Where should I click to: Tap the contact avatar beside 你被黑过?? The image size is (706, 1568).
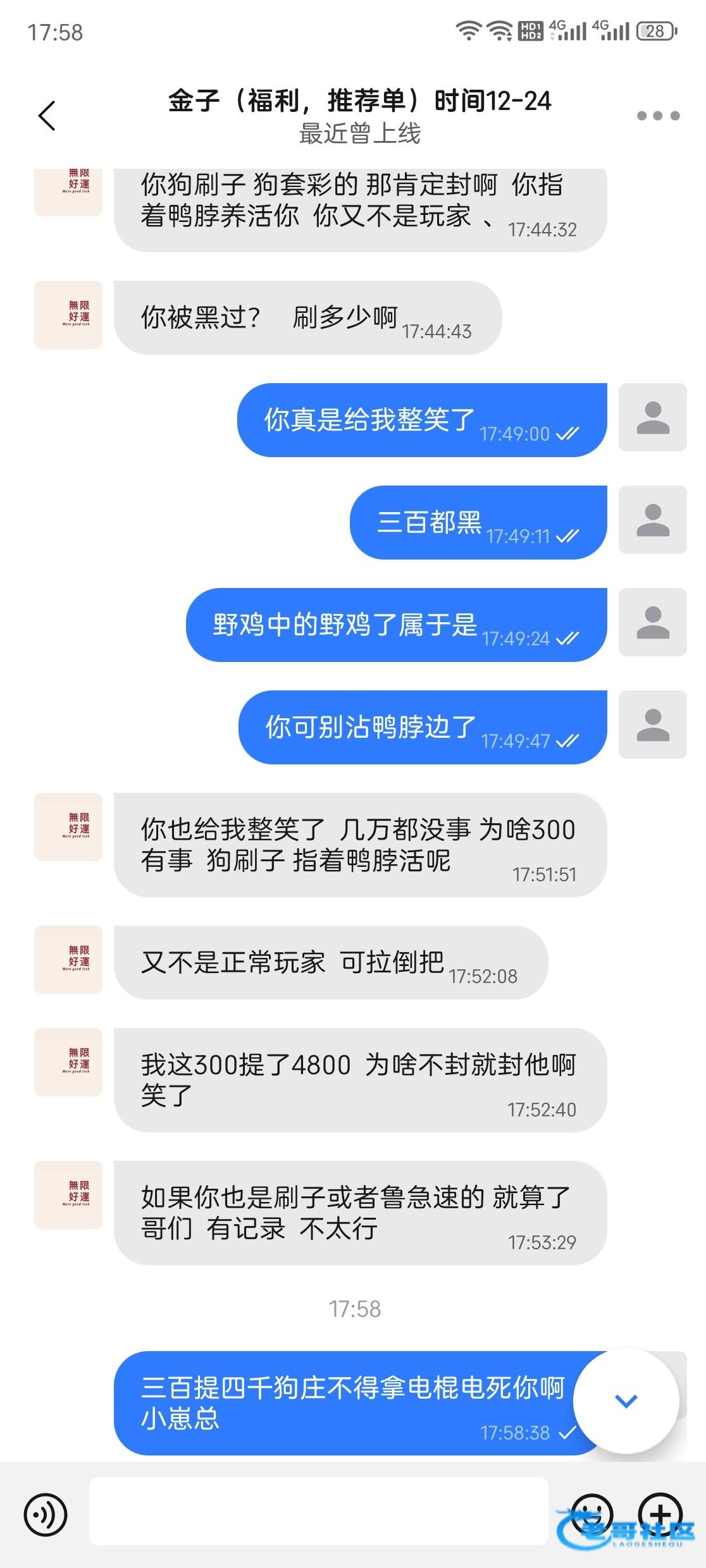click(68, 315)
